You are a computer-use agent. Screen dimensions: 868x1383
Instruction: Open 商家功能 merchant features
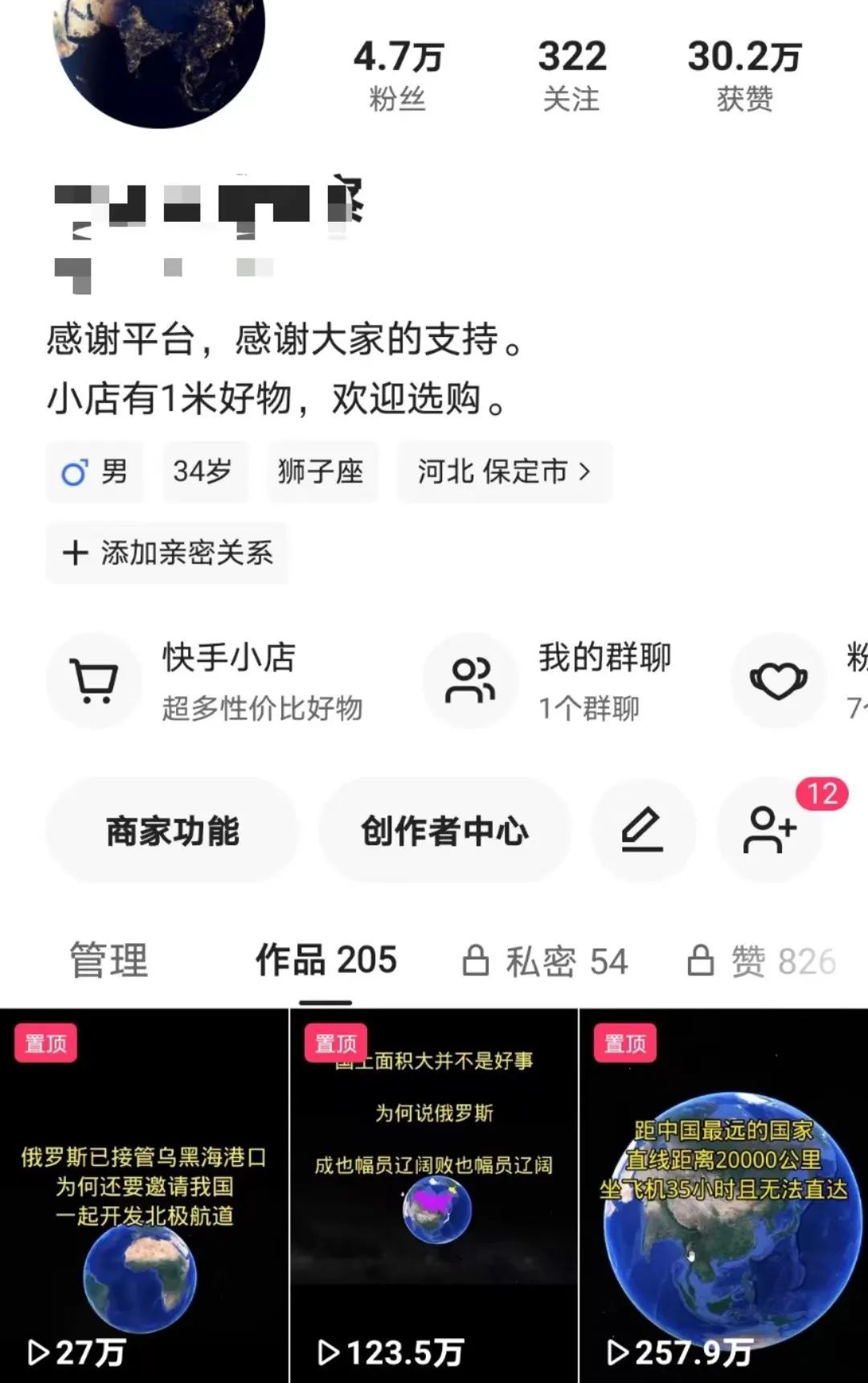pos(172,831)
